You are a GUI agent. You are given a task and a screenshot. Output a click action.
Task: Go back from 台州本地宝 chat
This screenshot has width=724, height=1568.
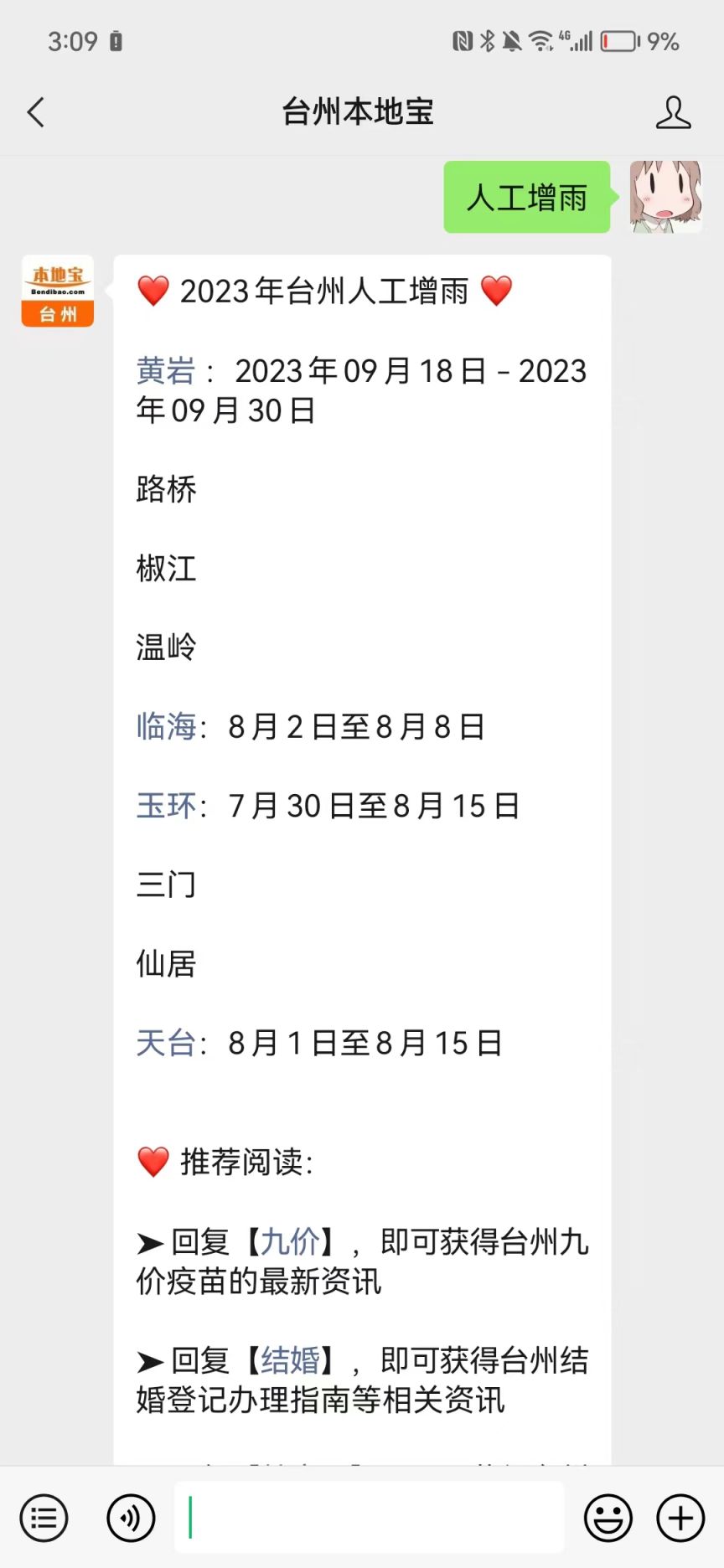pyautogui.click(x=35, y=112)
